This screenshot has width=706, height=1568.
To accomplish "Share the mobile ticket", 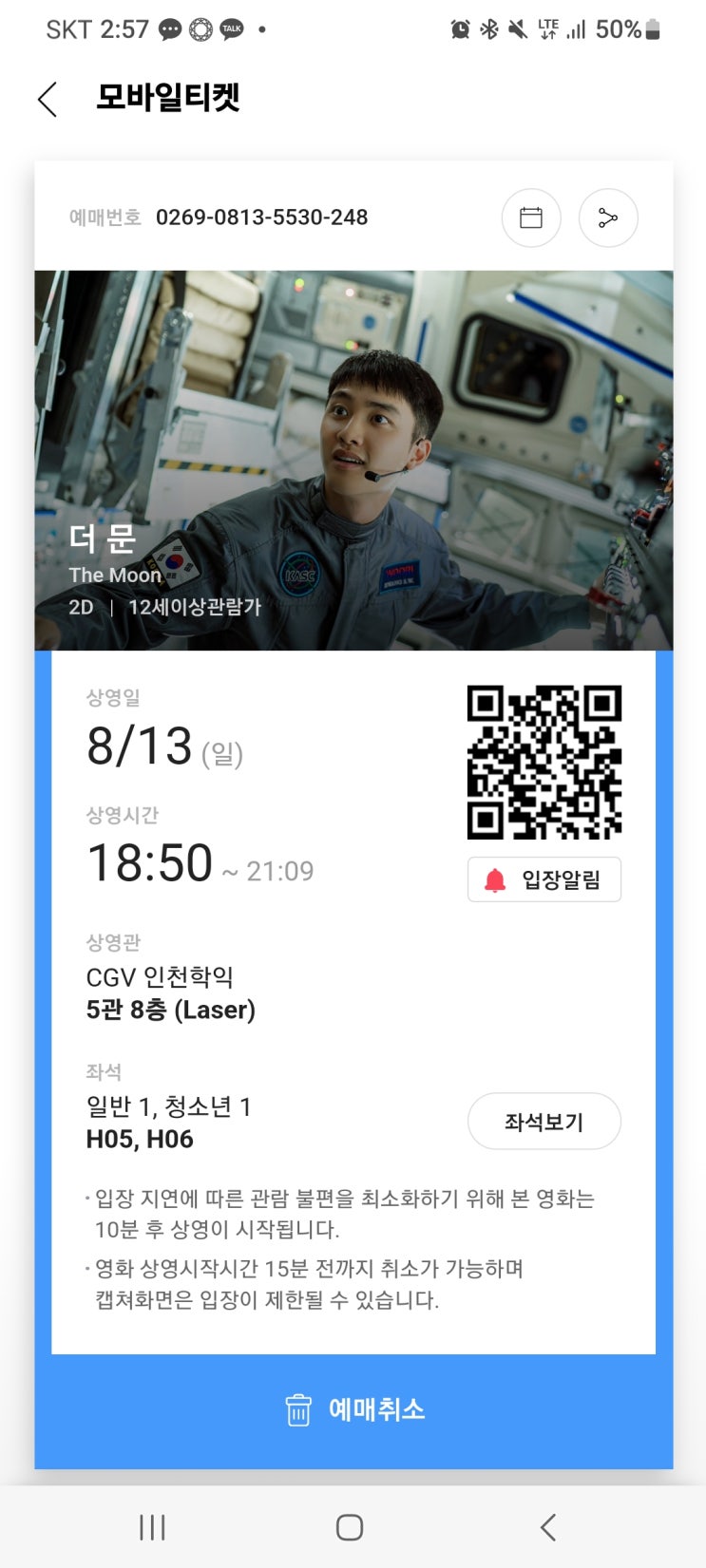I will 608,218.
